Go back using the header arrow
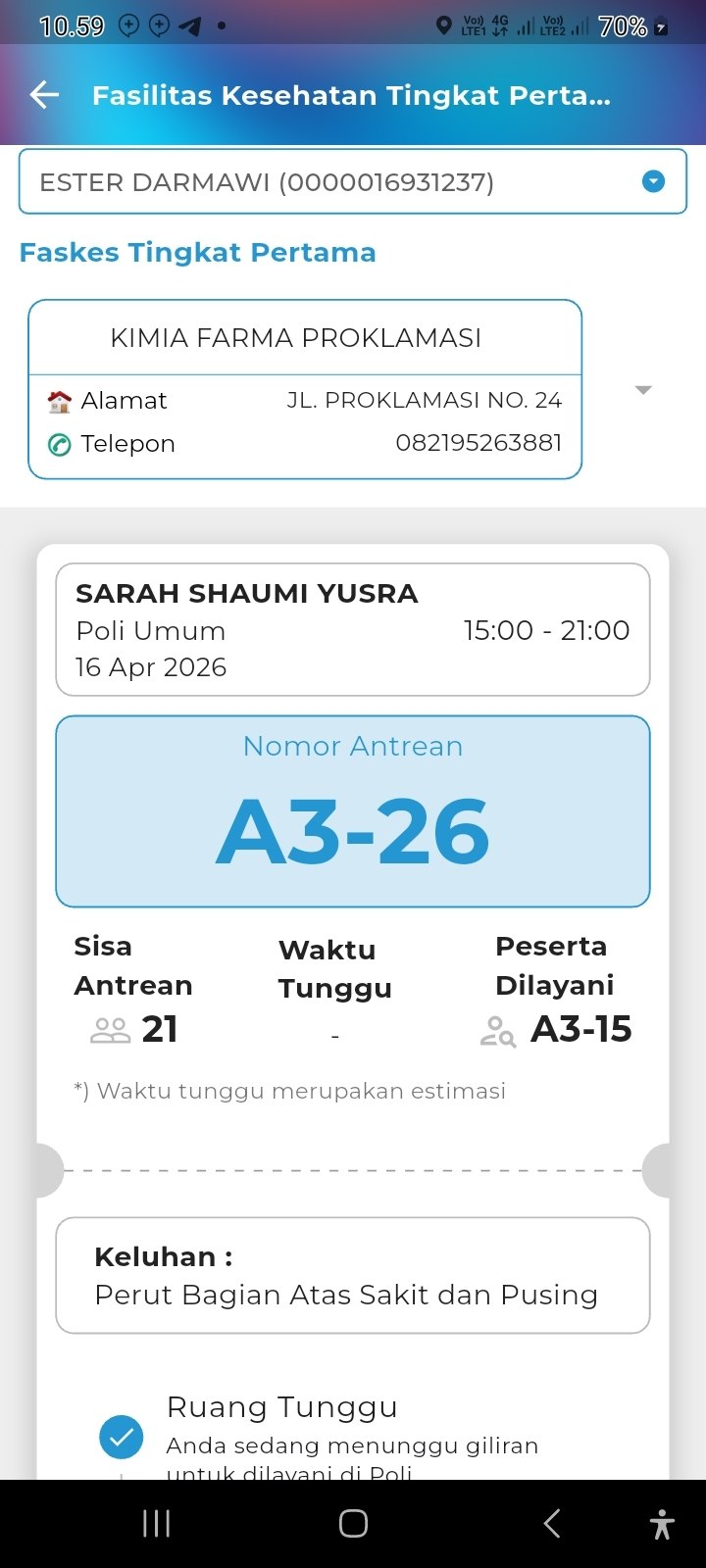This screenshot has width=706, height=1568. pyautogui.click(x=45, y=95)
